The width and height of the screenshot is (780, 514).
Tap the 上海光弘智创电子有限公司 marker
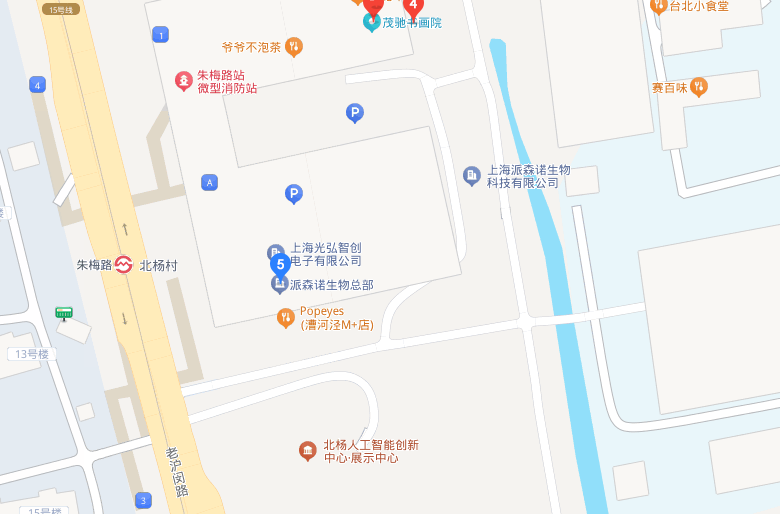(275, 253)
